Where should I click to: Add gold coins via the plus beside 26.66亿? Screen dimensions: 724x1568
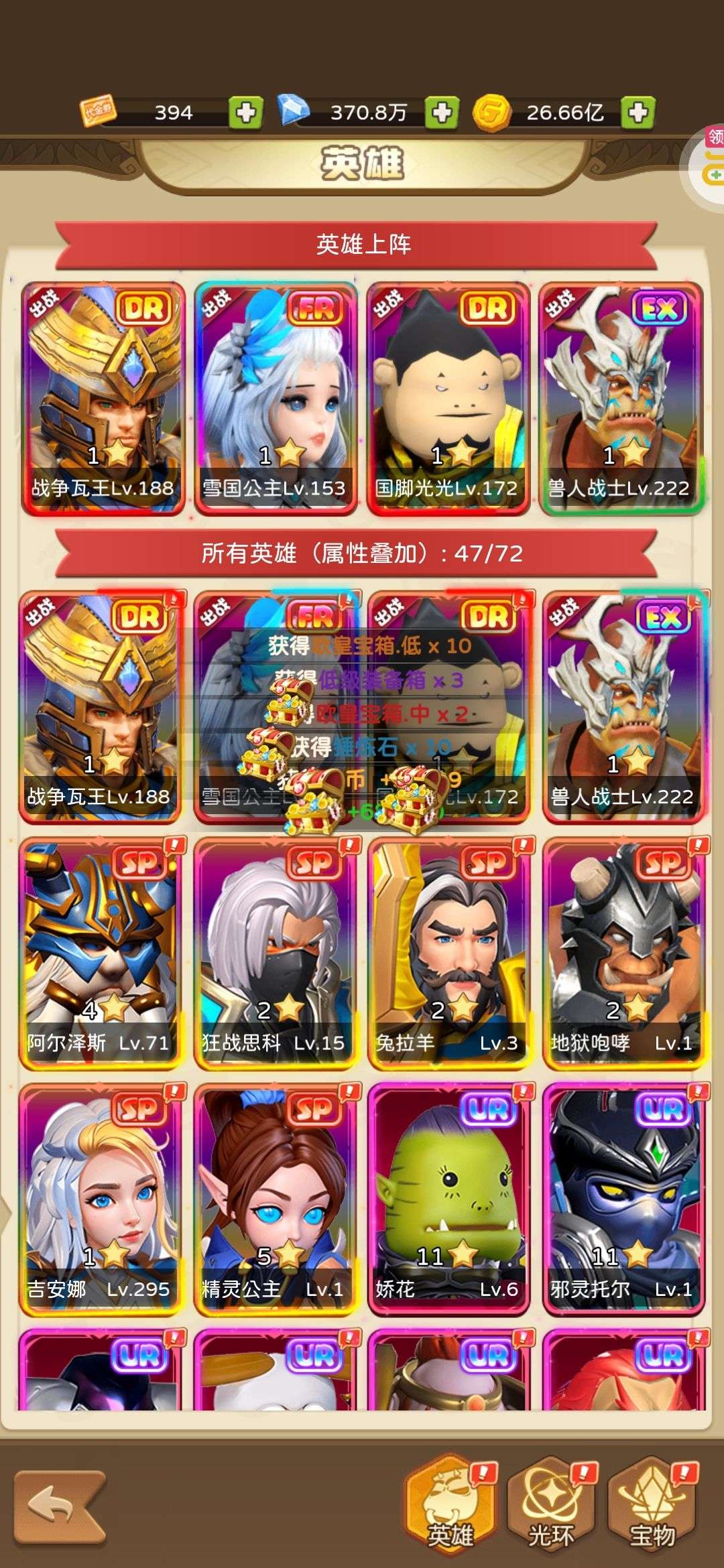tap(638, 112)
